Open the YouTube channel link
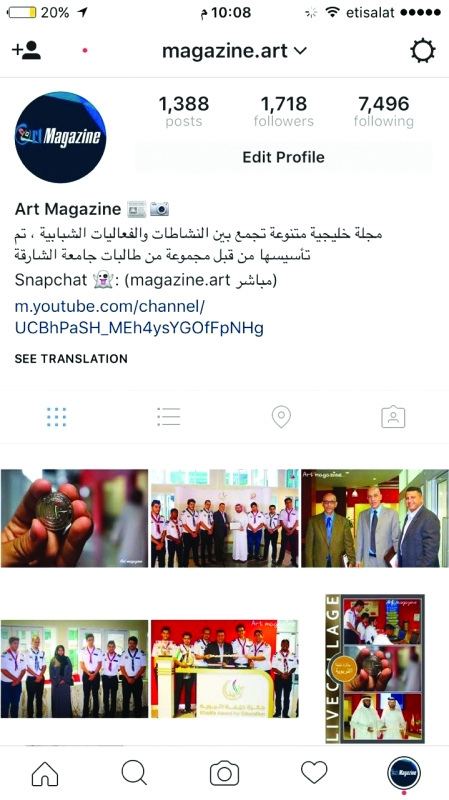The image size is (449, 800). [139, 317]
